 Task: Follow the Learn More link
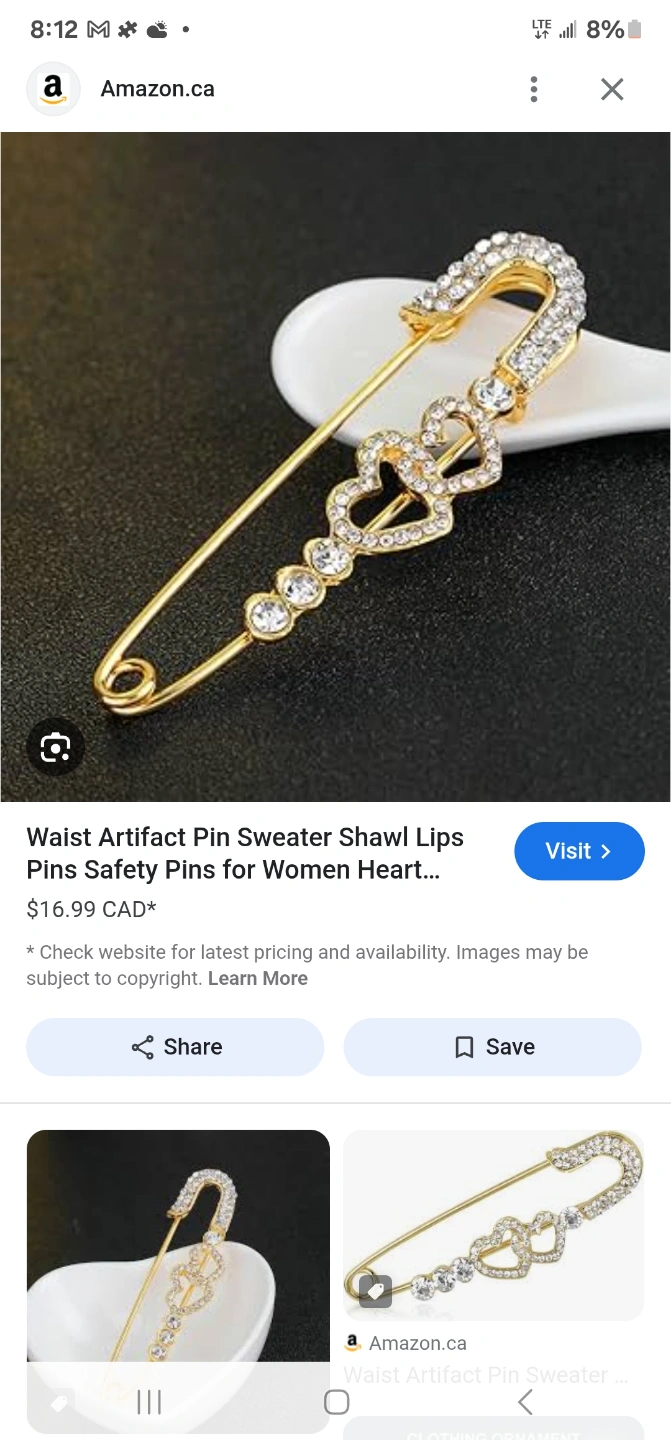pos(258,979)
